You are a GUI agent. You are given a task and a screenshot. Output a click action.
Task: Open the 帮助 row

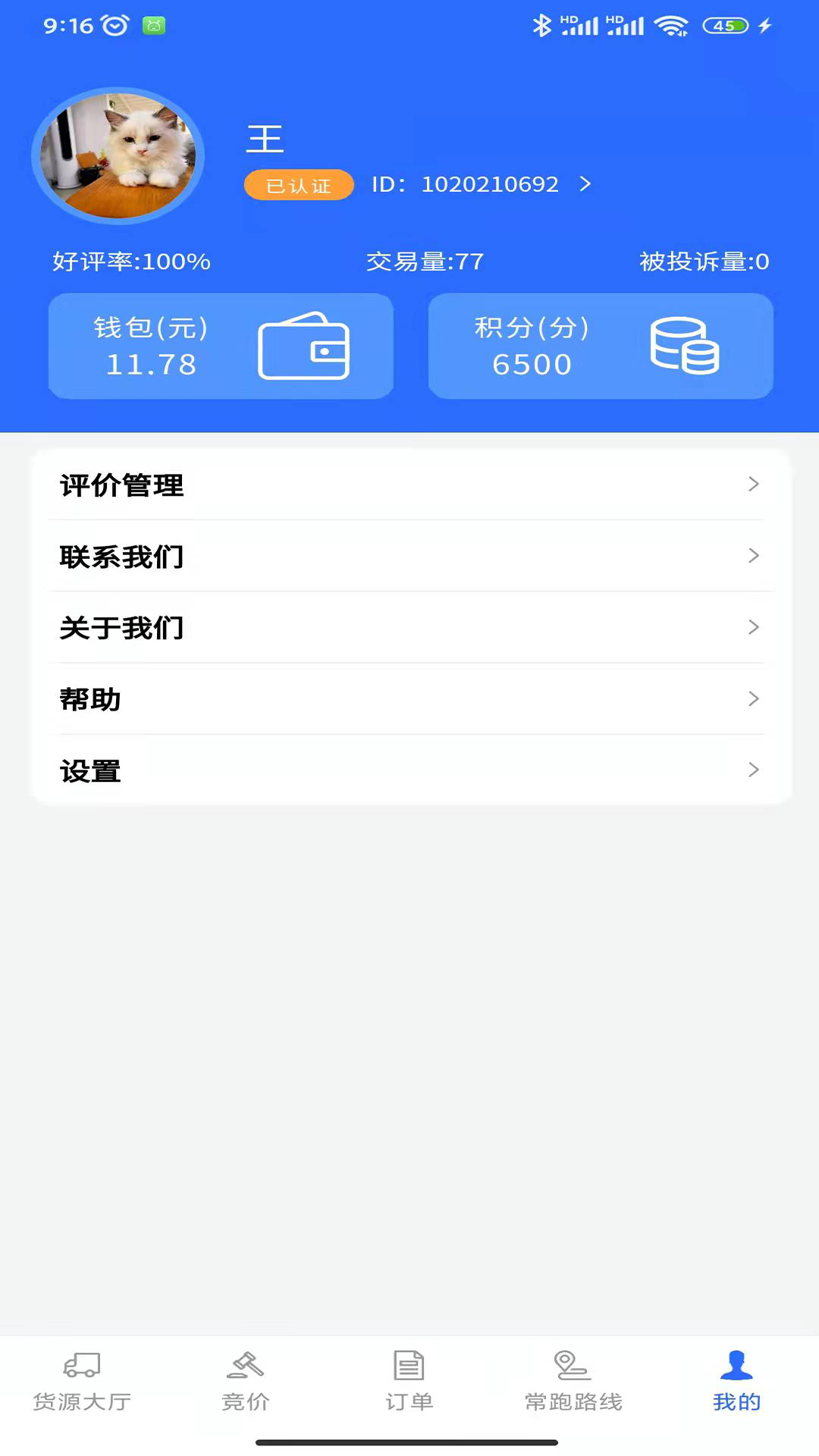(x=409, y=698)
